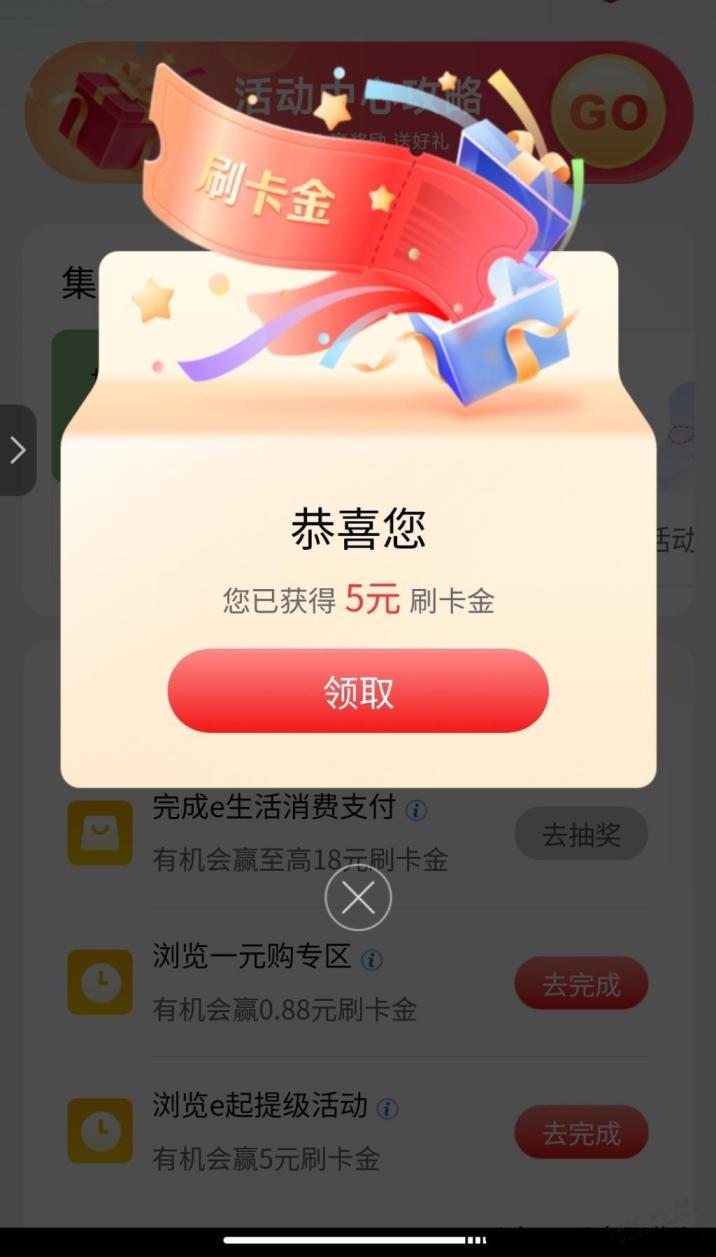Viewport: 716px width, 1257px height.
Task: Close the congratulations popup
Action: point(358,898)
